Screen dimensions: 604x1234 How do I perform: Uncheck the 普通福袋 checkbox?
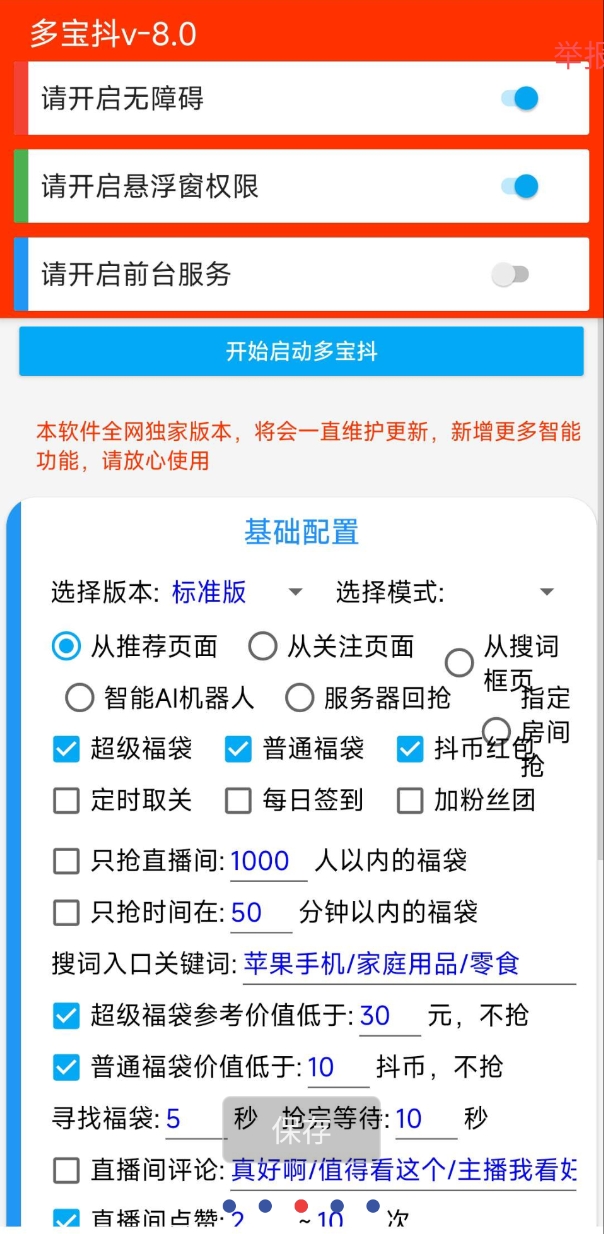238,748
